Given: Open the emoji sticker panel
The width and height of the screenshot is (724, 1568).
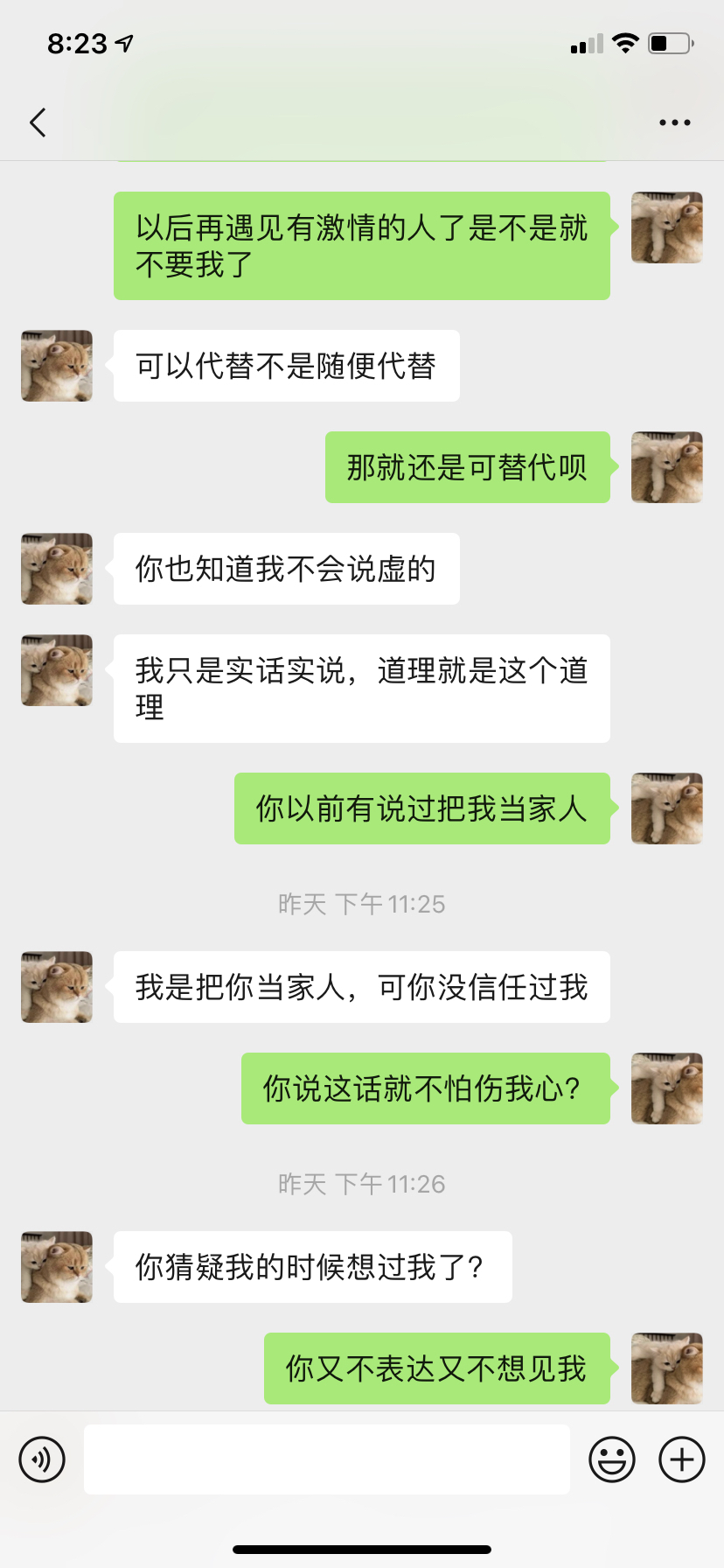Looking at the screenshot, I should coord(611,1459).
